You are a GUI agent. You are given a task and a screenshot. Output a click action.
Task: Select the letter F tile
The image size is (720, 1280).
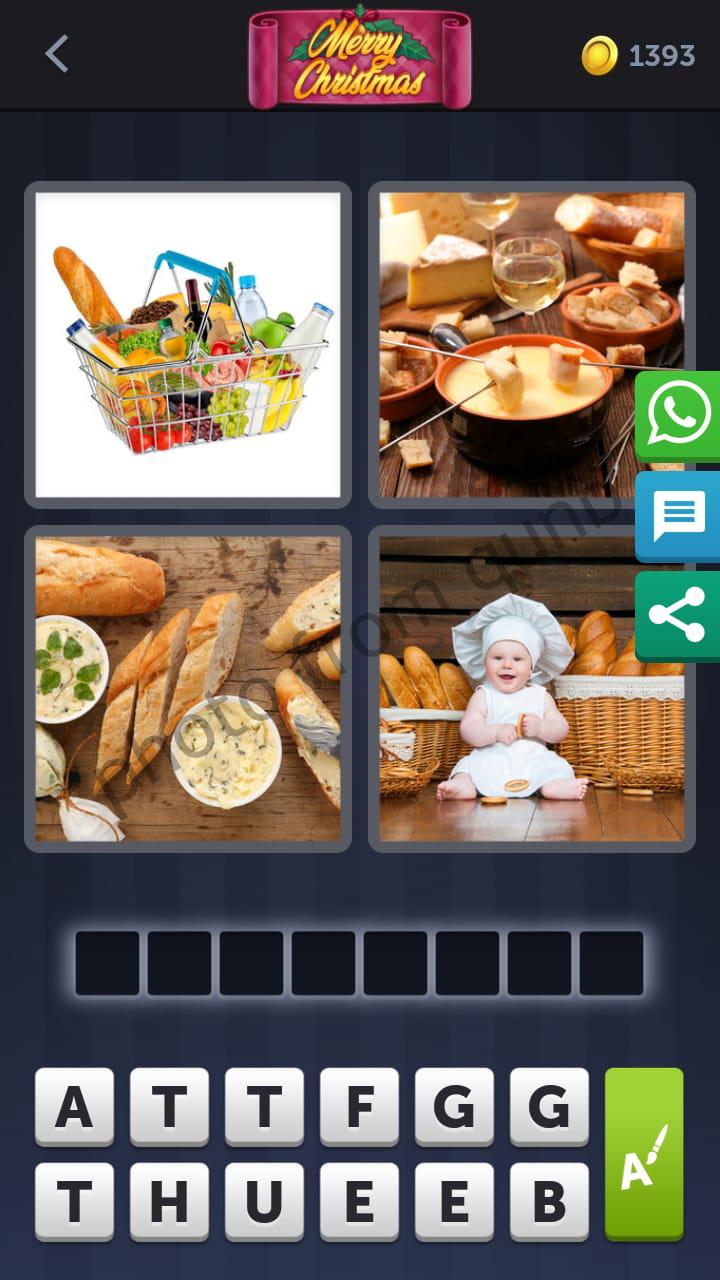(x=359, y=1107)
